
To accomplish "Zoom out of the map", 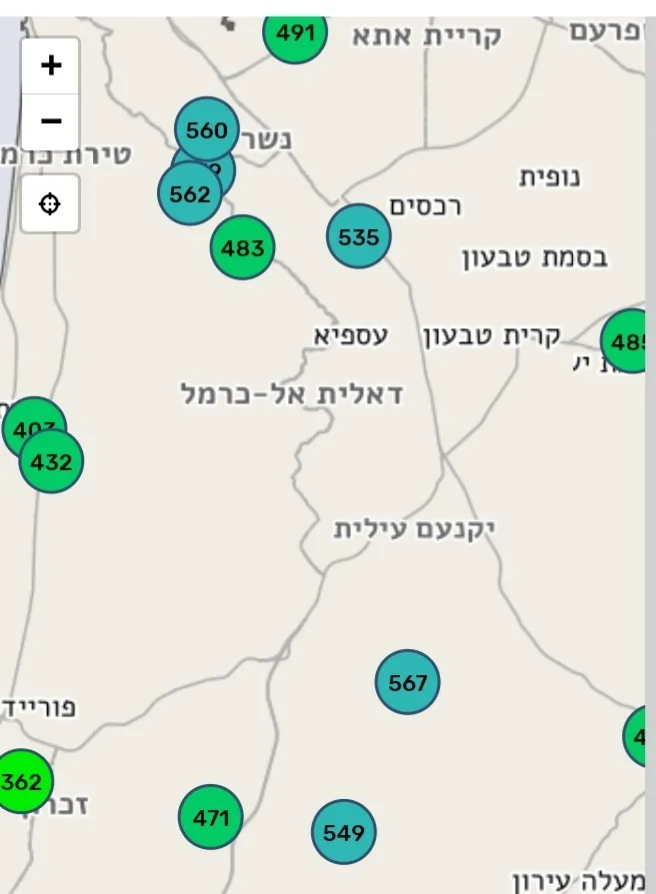I will pos(51,122).
